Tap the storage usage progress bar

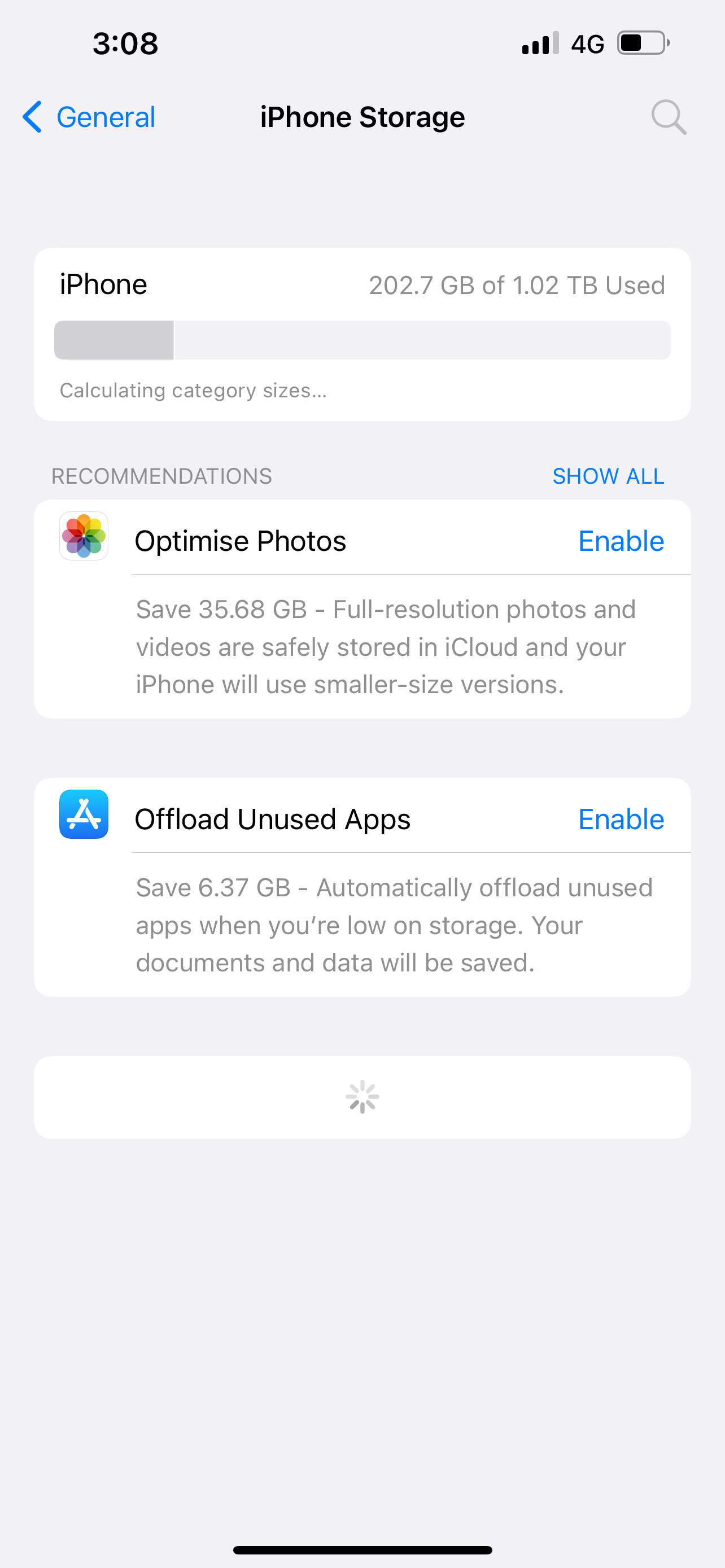362,340
